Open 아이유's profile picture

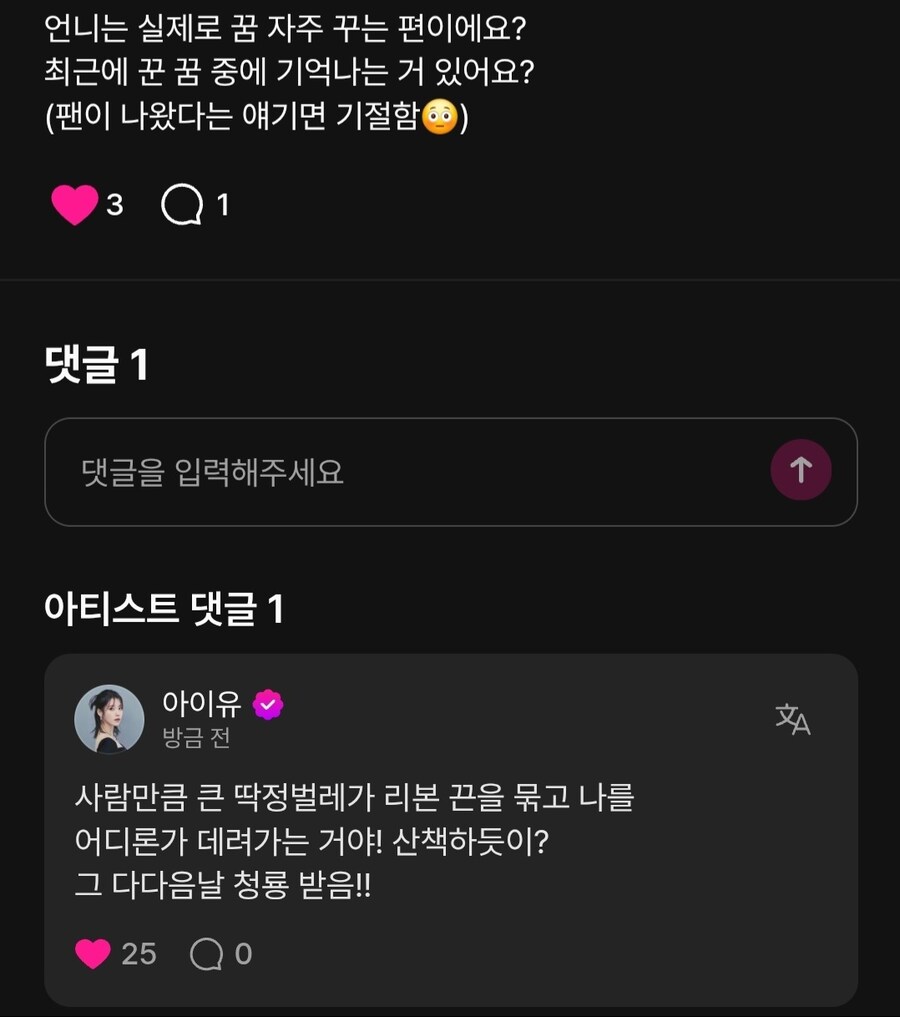109,719
